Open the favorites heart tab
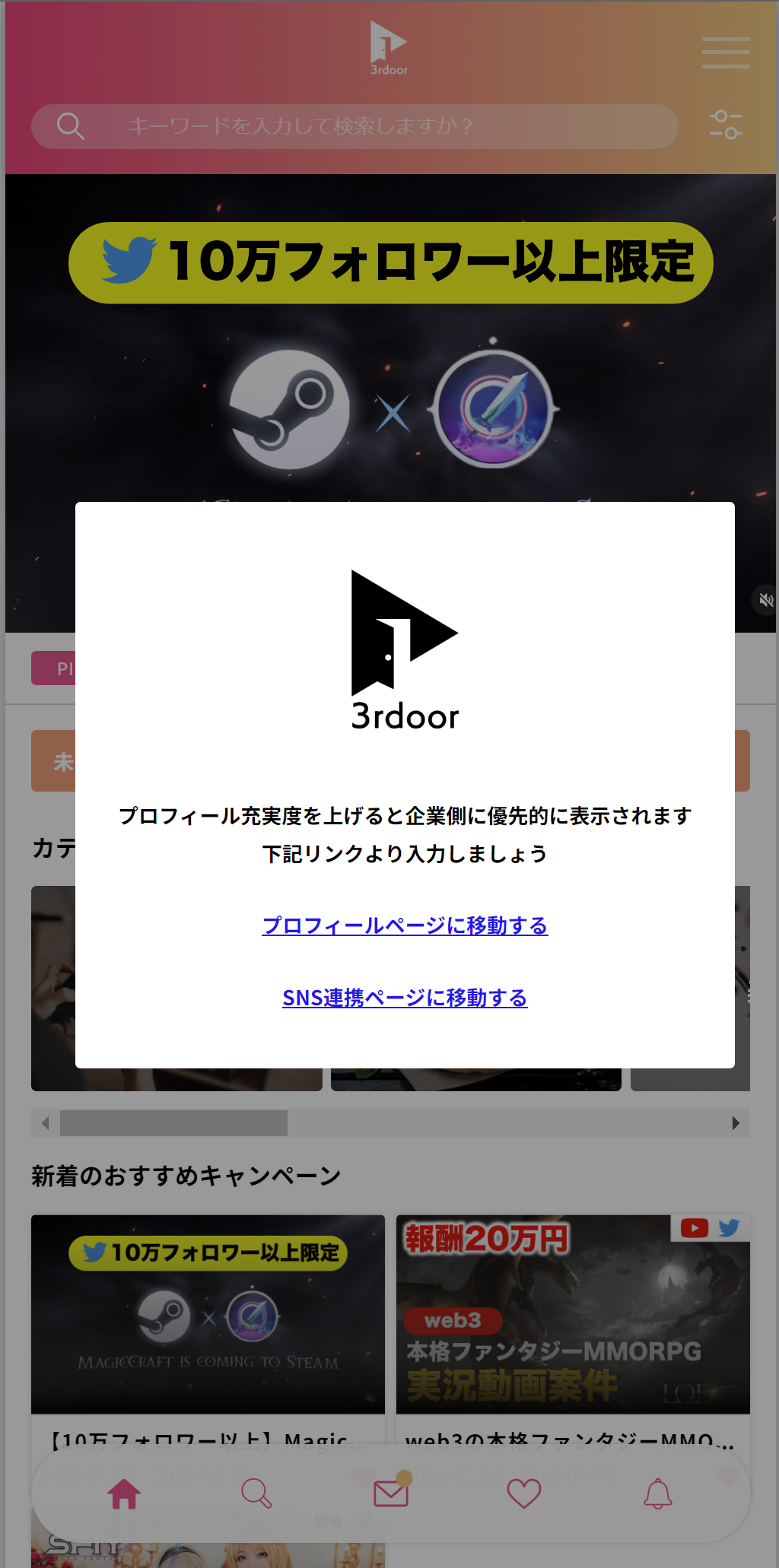 524,1493
